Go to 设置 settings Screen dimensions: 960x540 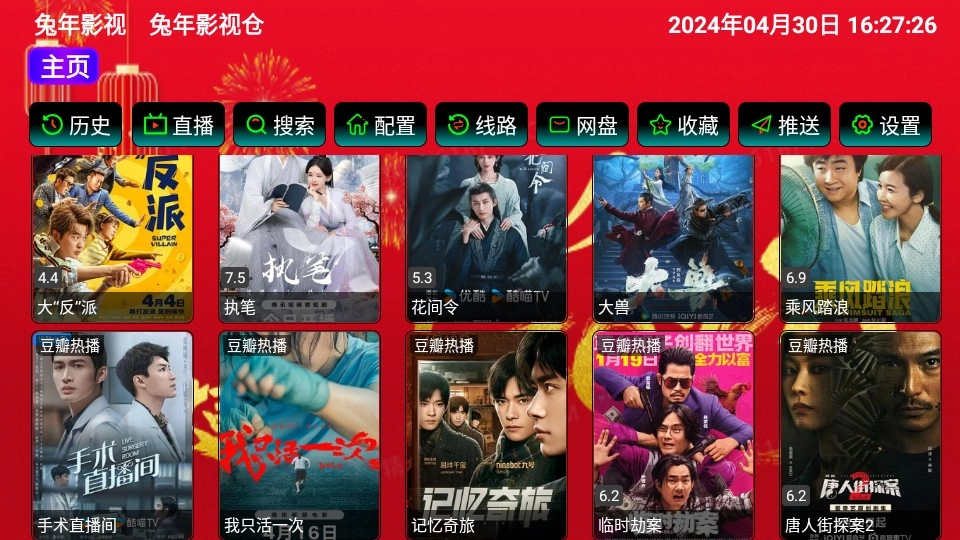(x=885, y=125)
